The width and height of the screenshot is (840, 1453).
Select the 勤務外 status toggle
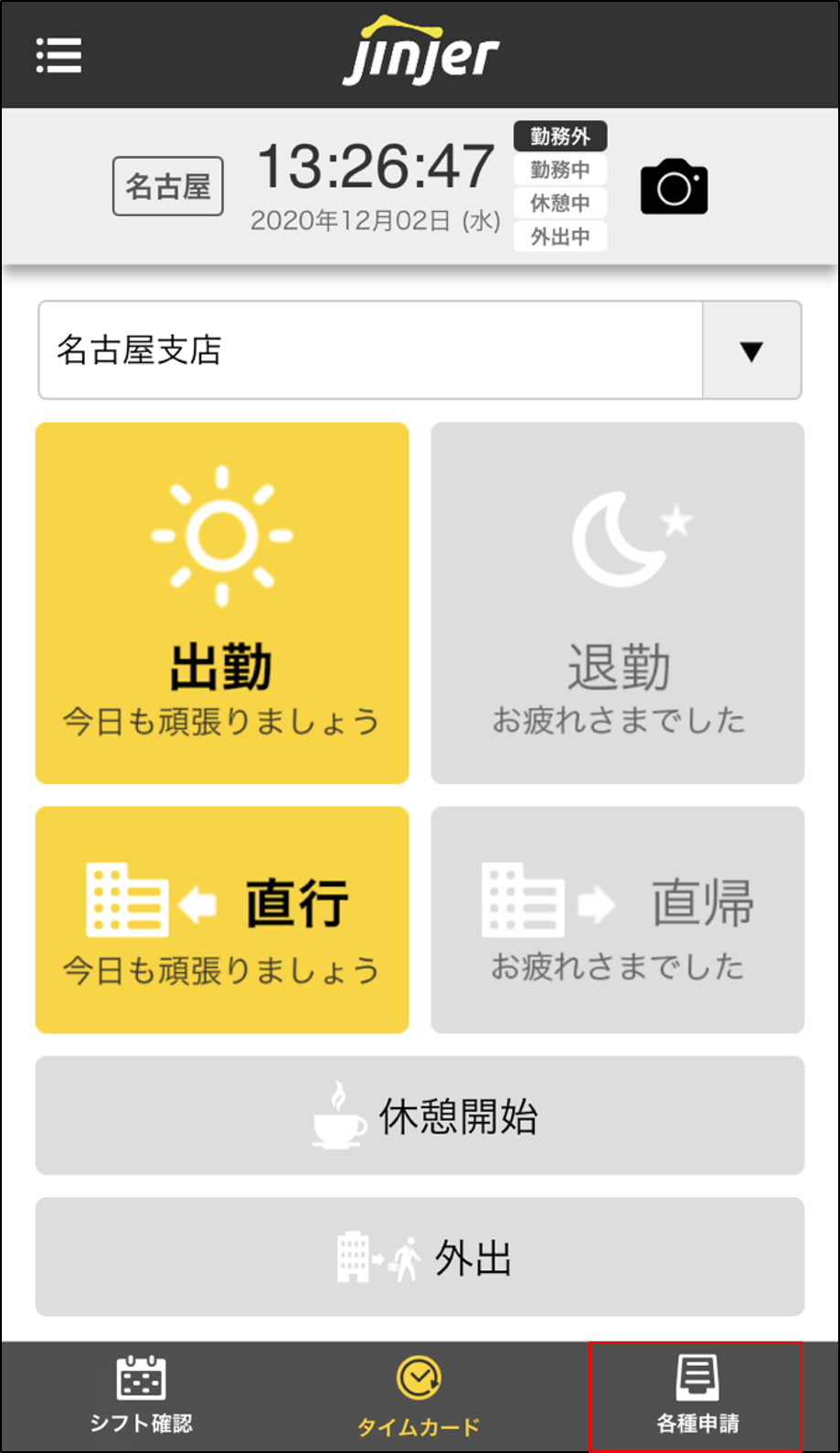click(x=559, y=135)
